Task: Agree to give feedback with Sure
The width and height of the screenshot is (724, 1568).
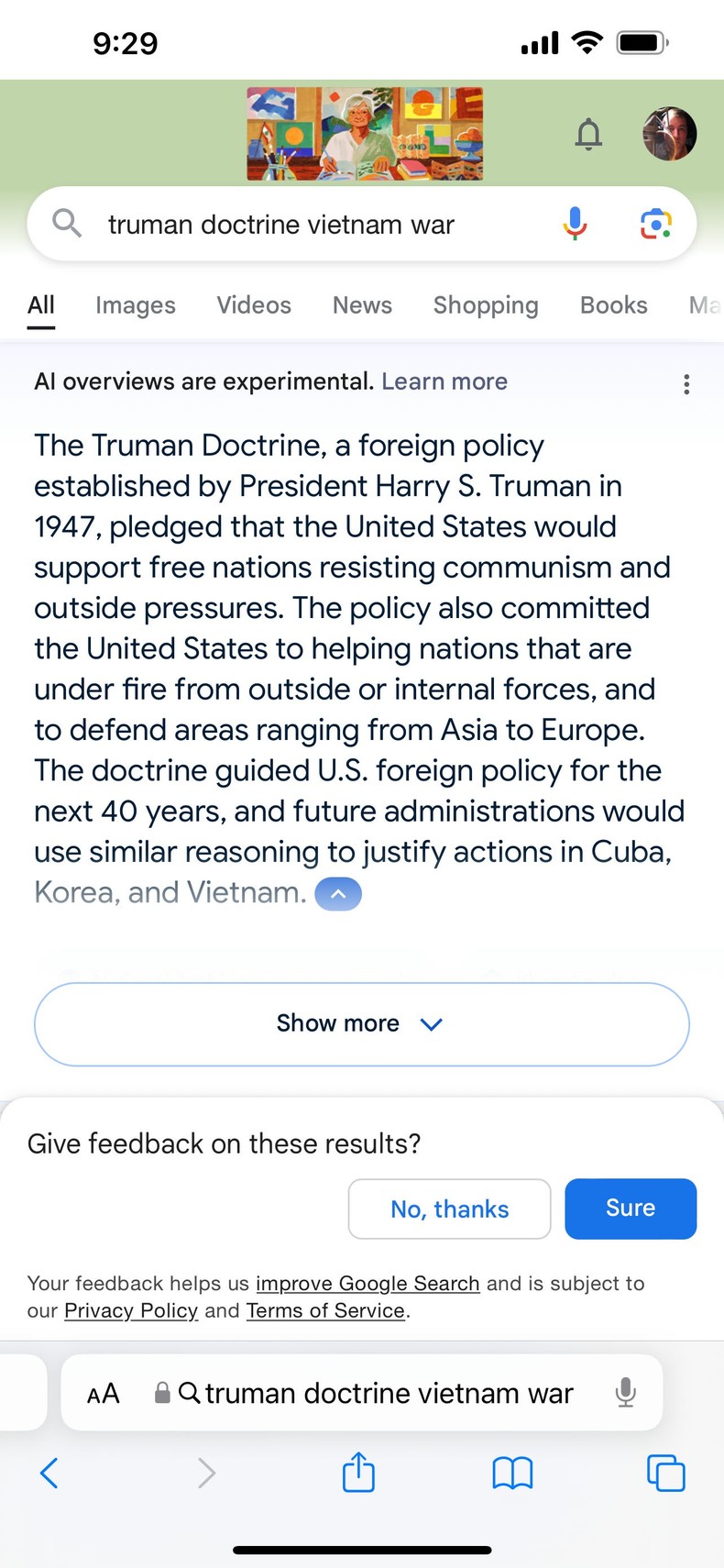Action: [x=631, y=1209]
